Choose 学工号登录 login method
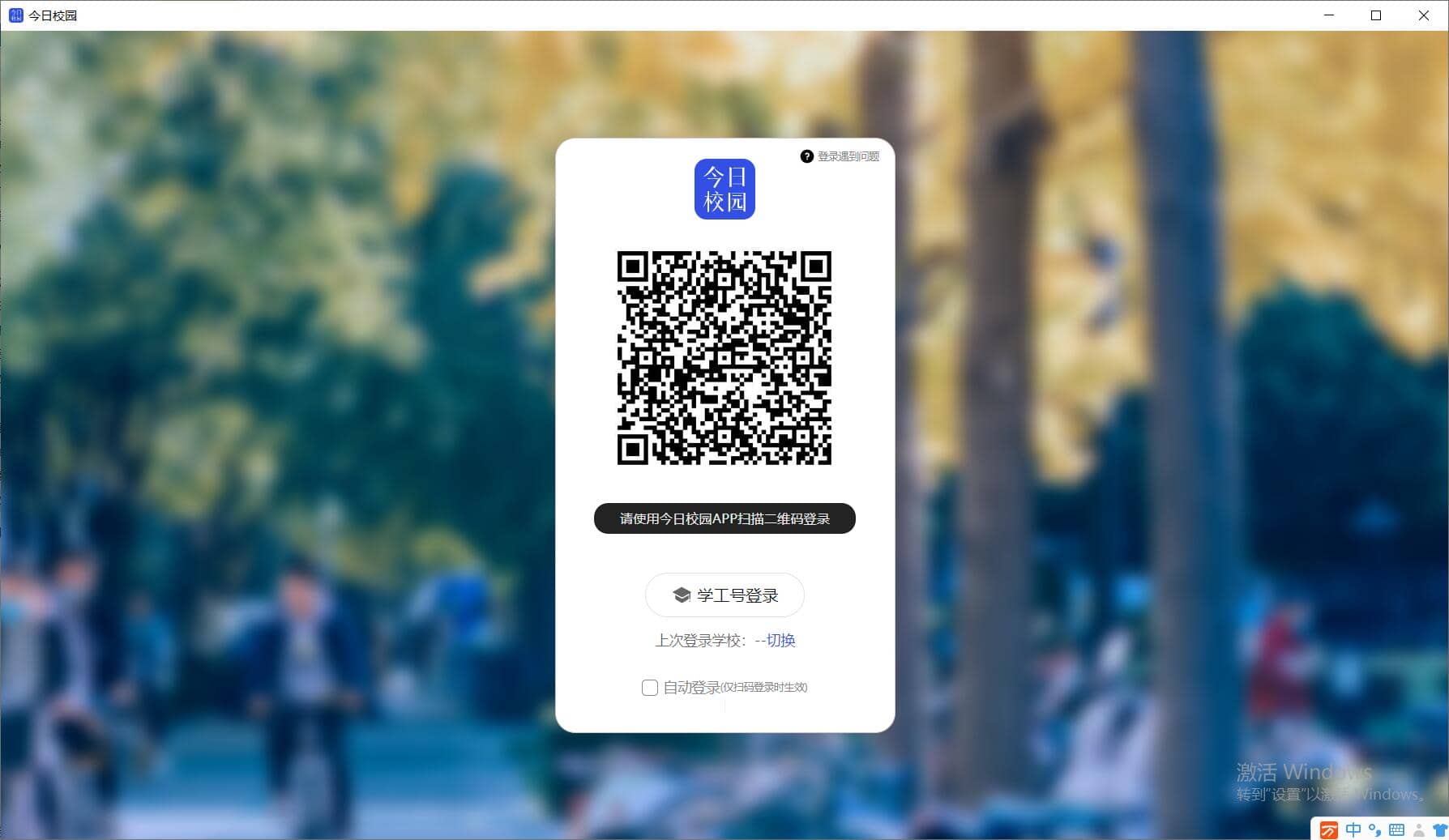This screenshot has height=840, width=1449. tap(724, 595)
